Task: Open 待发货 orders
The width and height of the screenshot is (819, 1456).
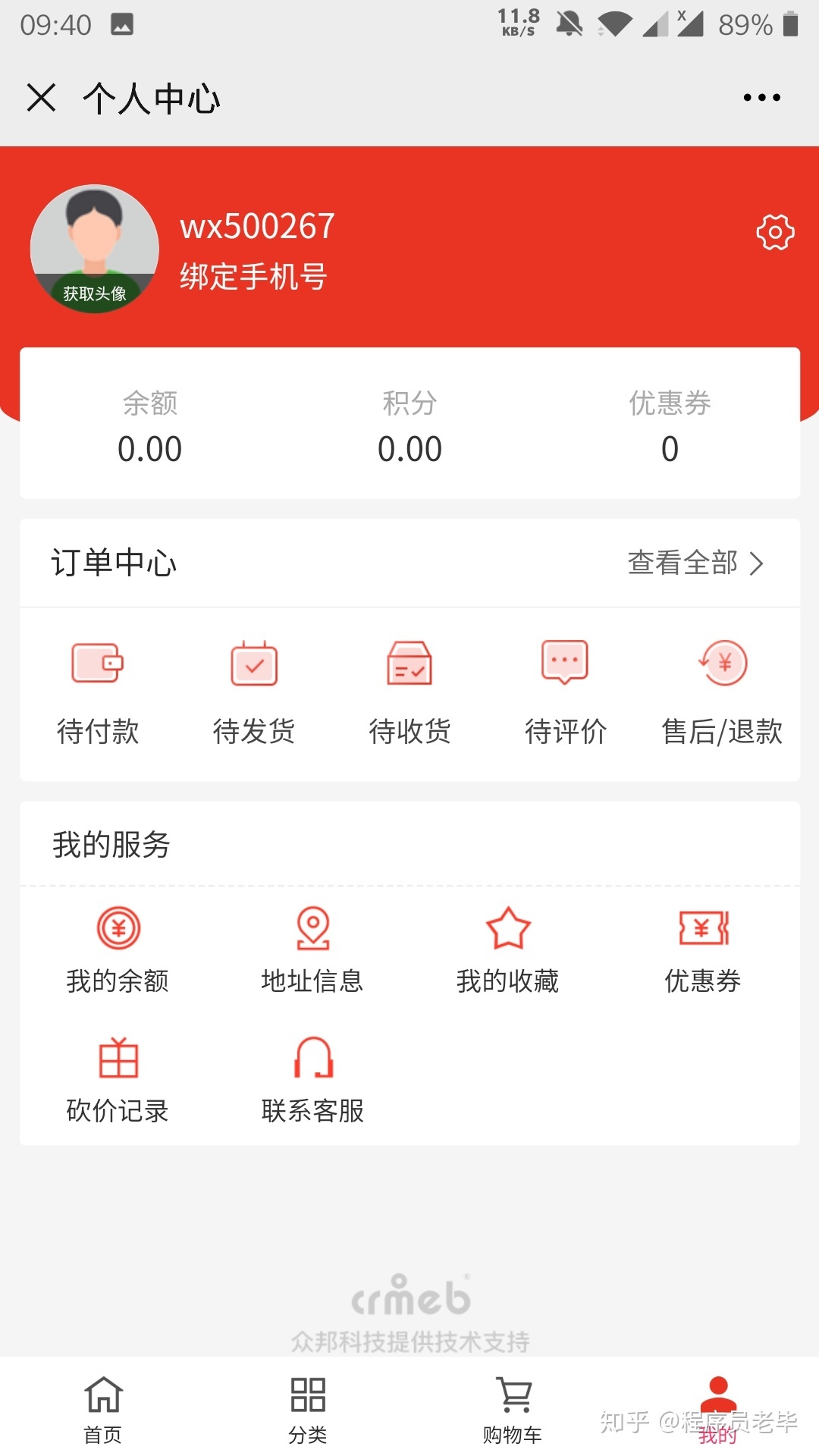Action: (x=254, y=692)
